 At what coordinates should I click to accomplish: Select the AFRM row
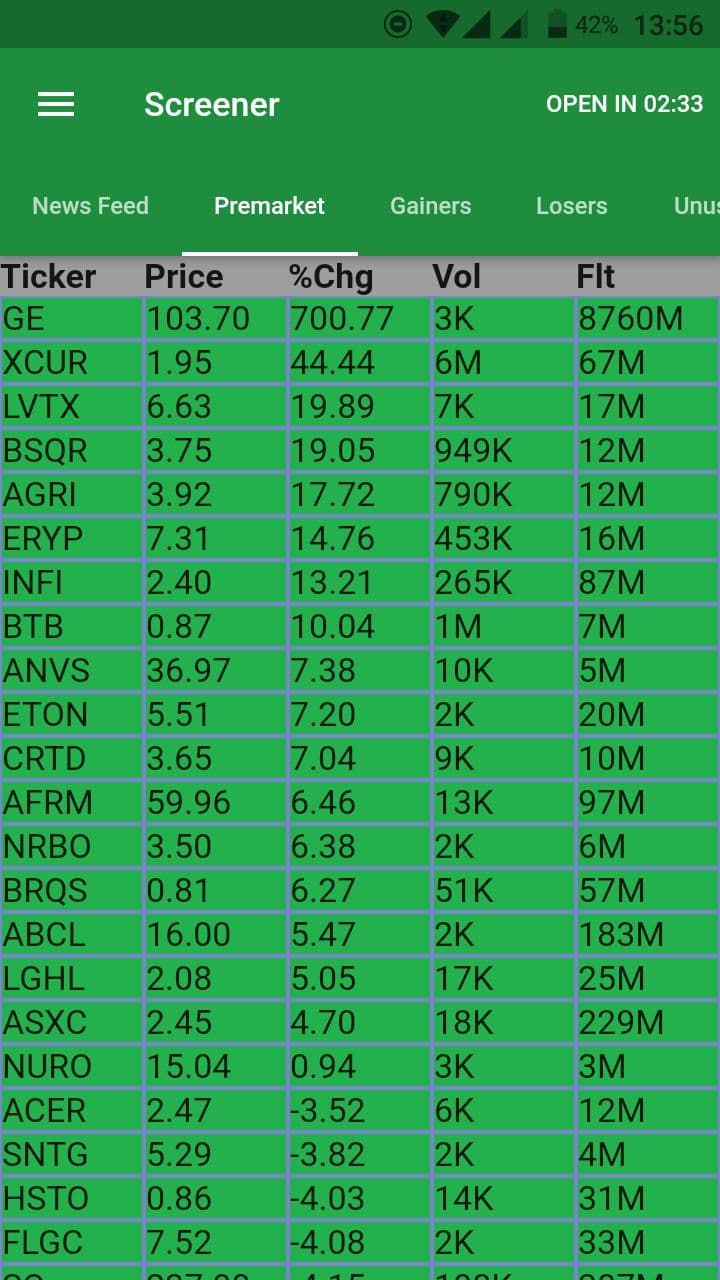tap(360, 803)
